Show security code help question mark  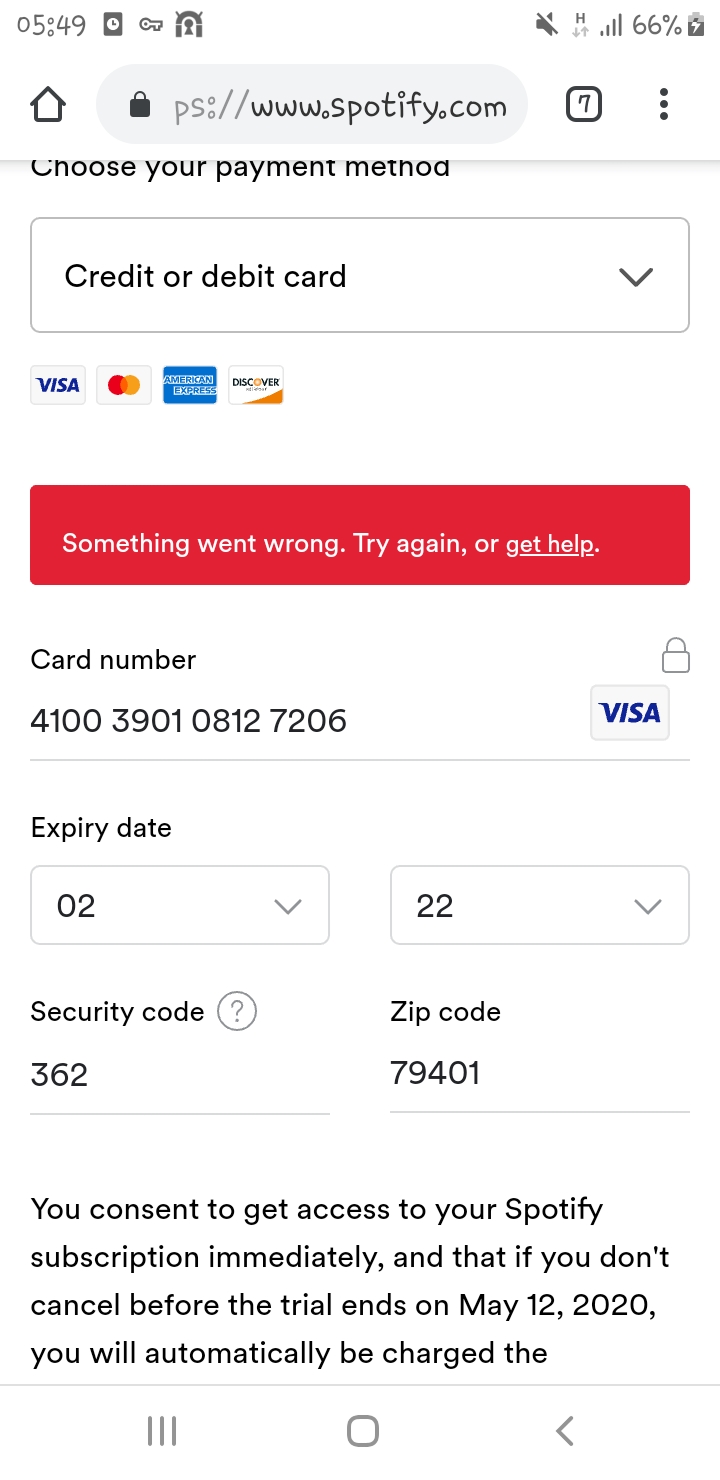pos(237,1012)
